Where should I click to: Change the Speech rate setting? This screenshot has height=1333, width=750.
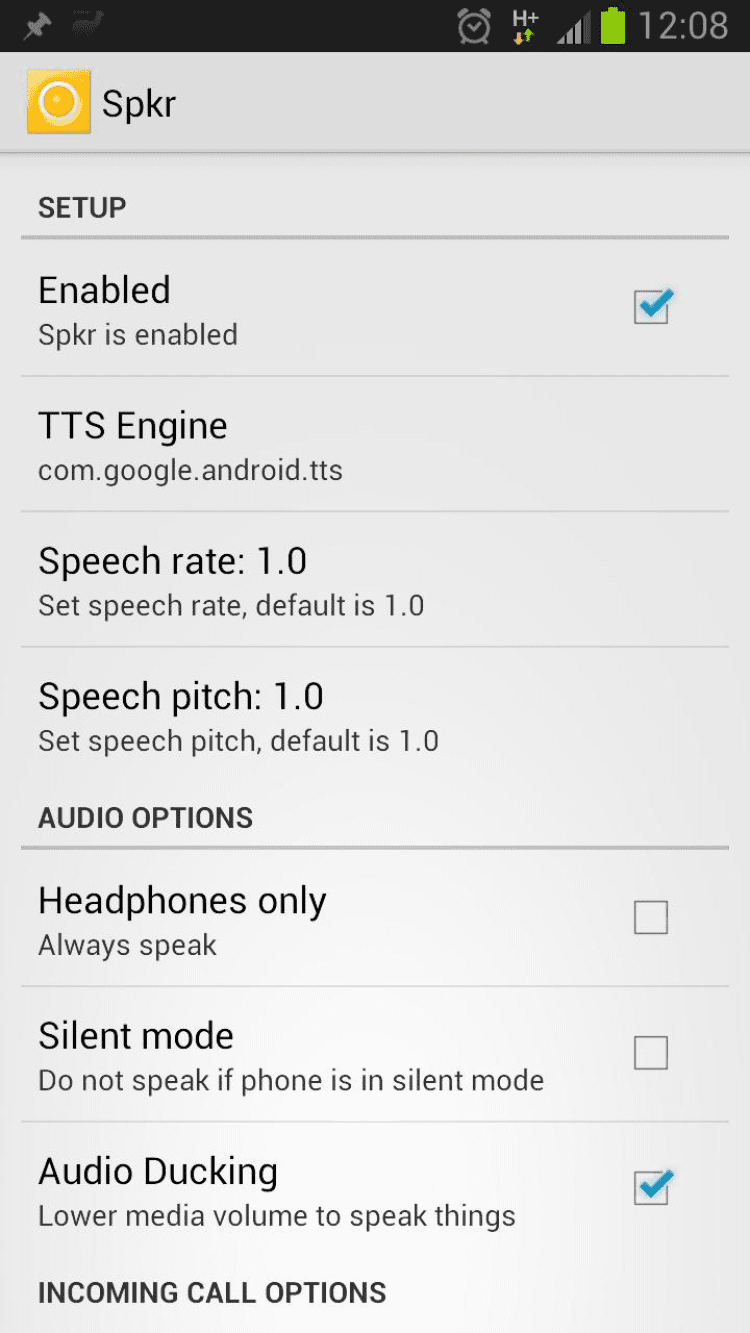point(375,579)
